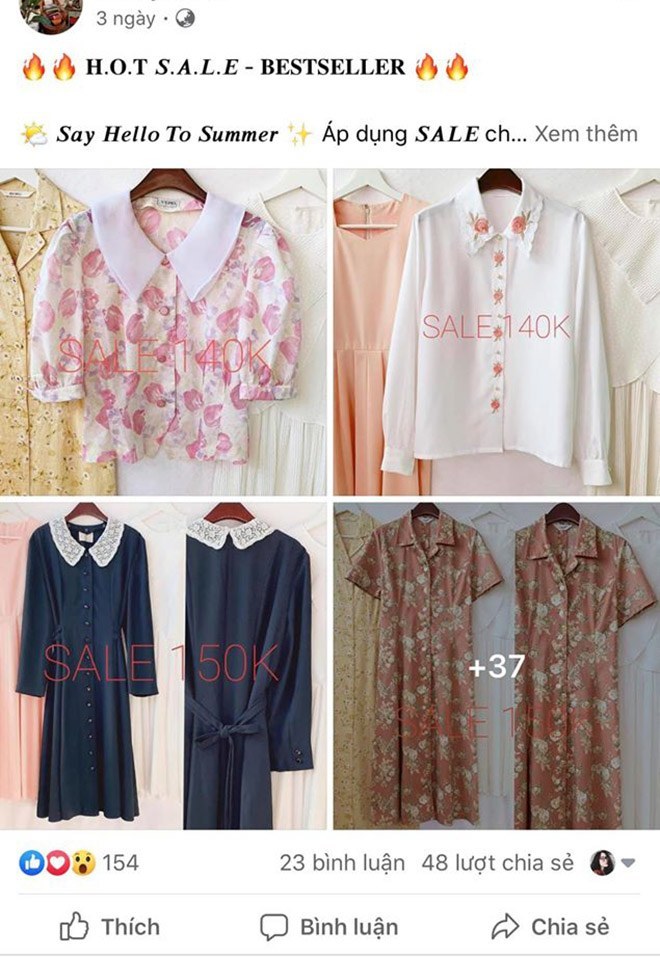Expand post text with Xem thêm

(585, 134)
